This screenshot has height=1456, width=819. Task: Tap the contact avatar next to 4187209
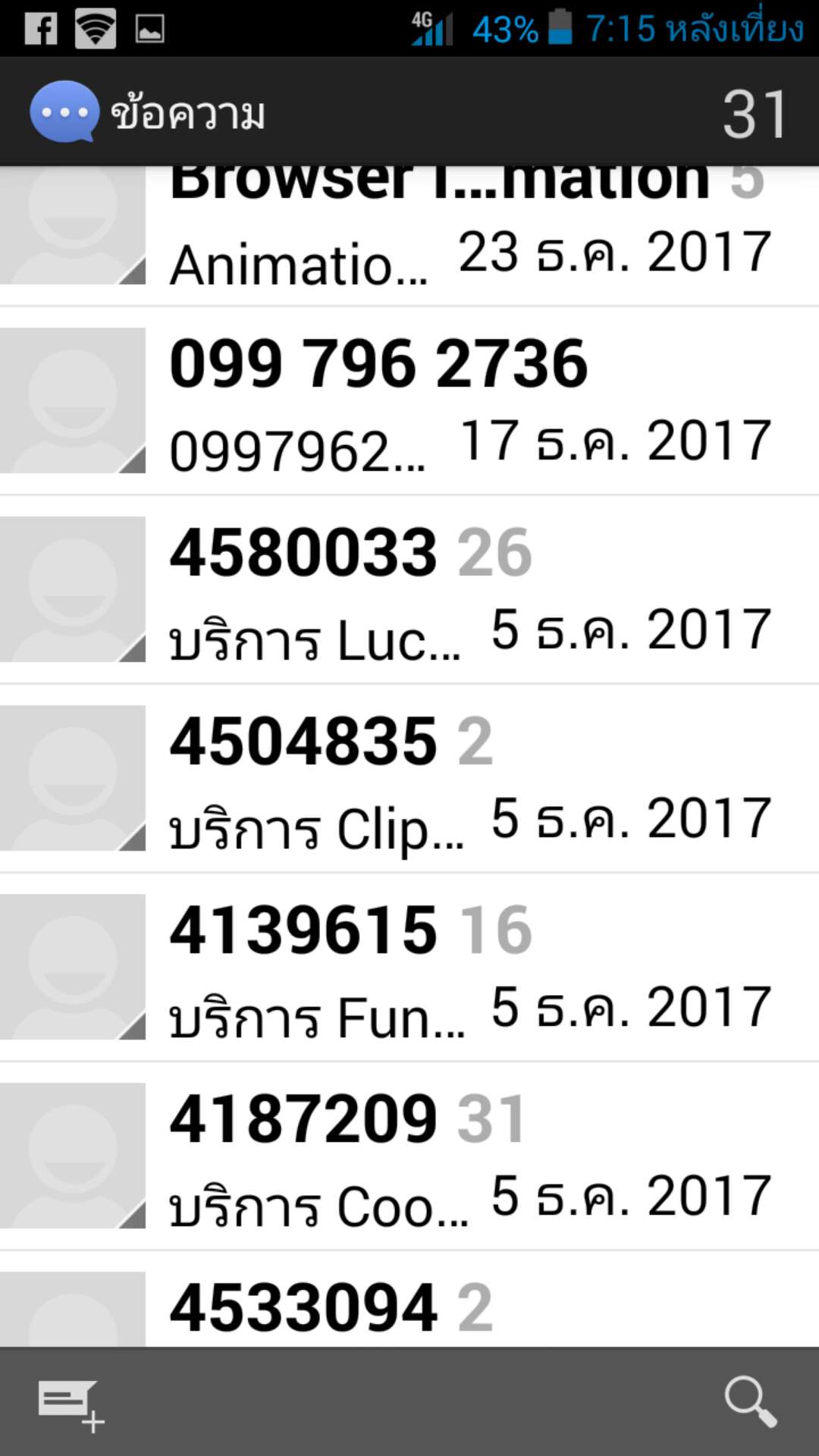coord(73,1156)
